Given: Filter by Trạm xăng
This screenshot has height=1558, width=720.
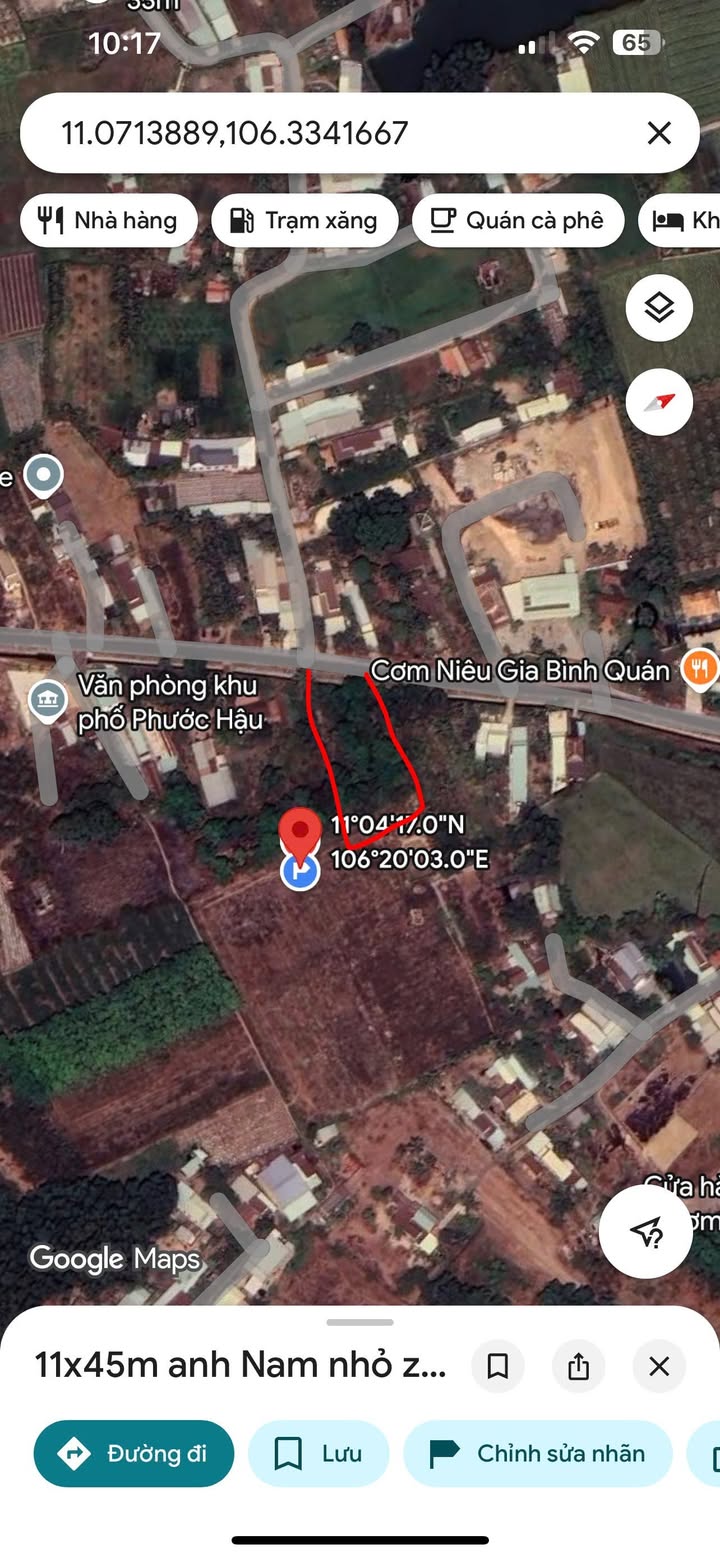Looking at the screenshot, I should coord(304,221).
